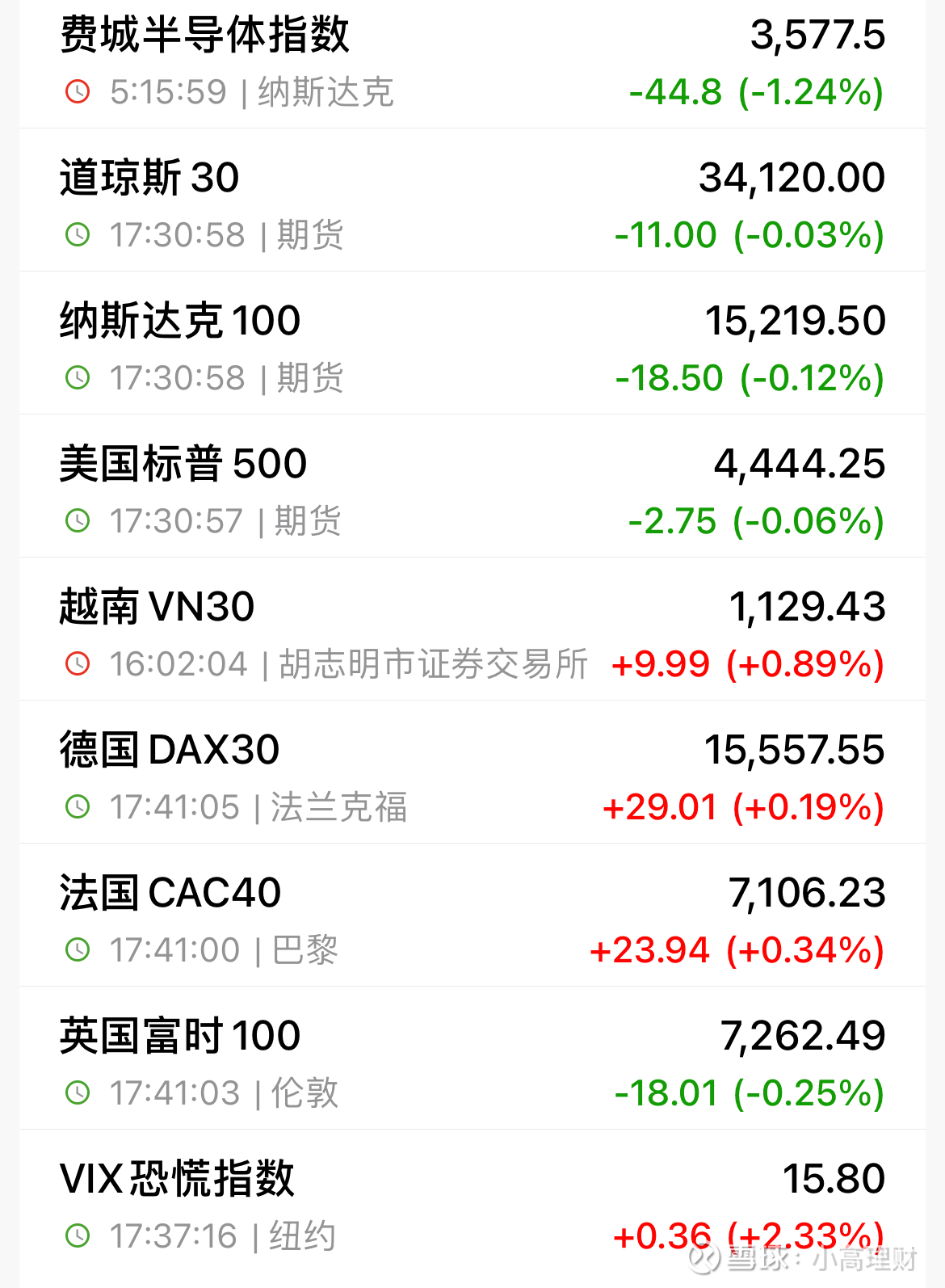Click the gray clock icon beside 道琼斯30

pyautogui.click(x=78, y=234)
